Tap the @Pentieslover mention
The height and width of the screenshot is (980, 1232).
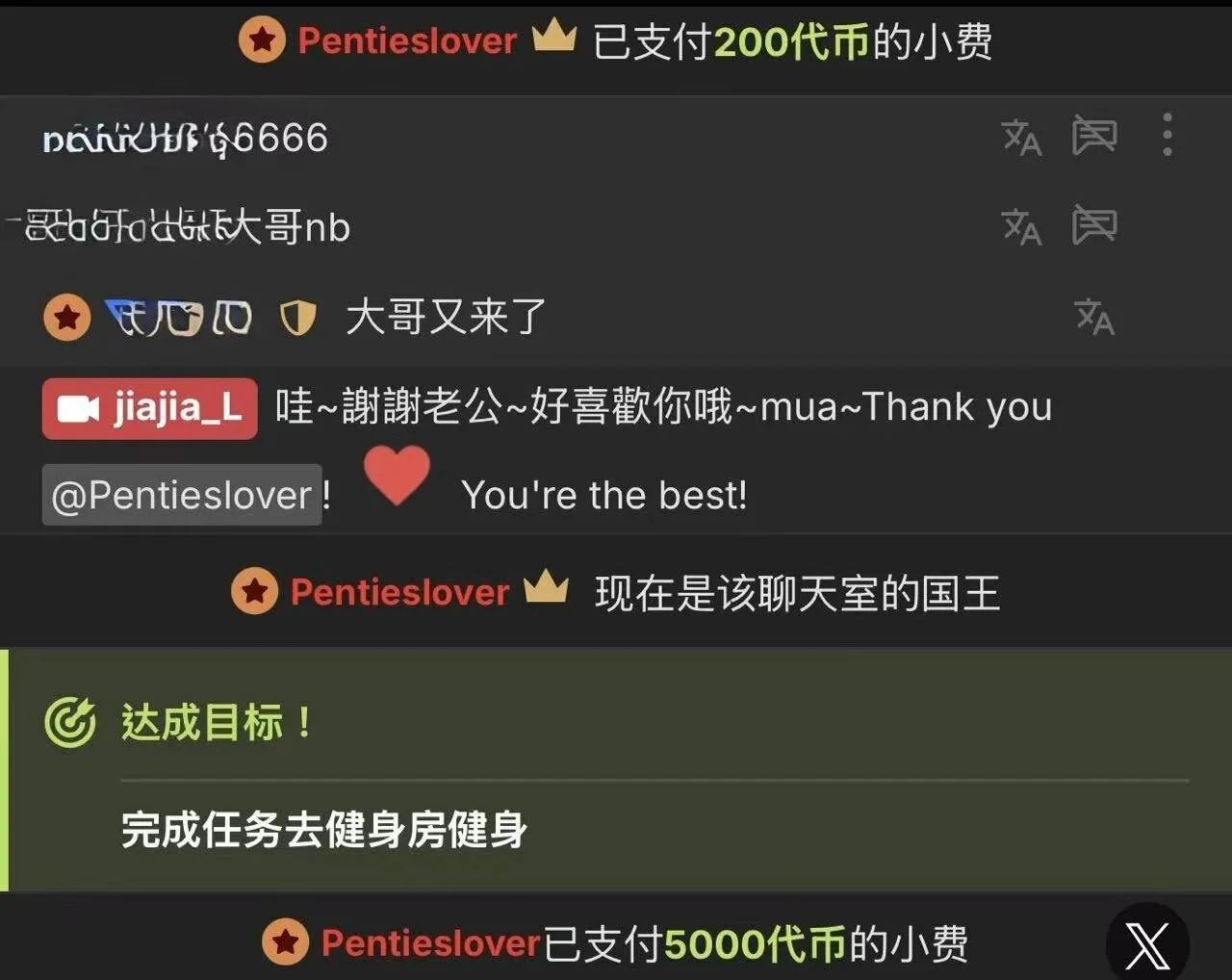182,495
